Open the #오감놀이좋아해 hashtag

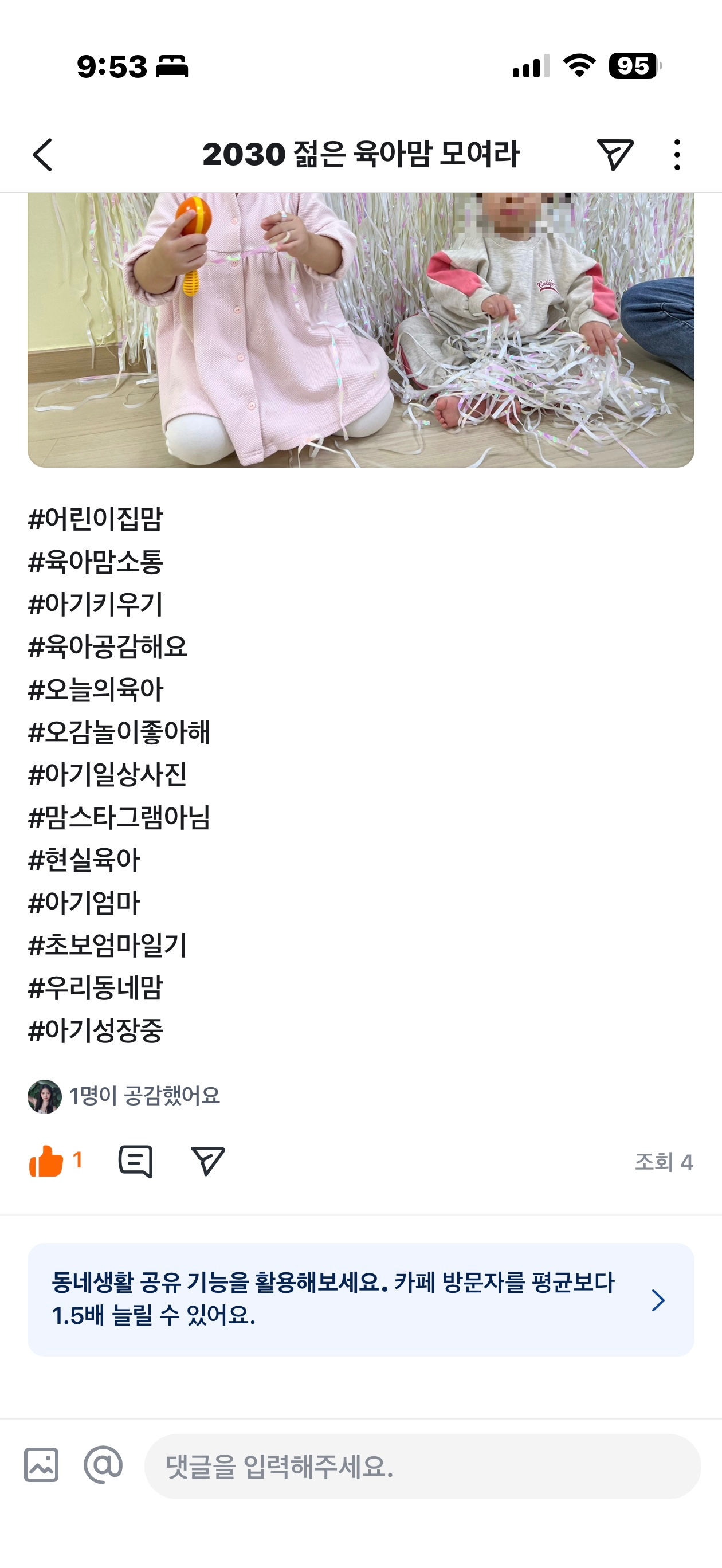click(x=119, y=732)
